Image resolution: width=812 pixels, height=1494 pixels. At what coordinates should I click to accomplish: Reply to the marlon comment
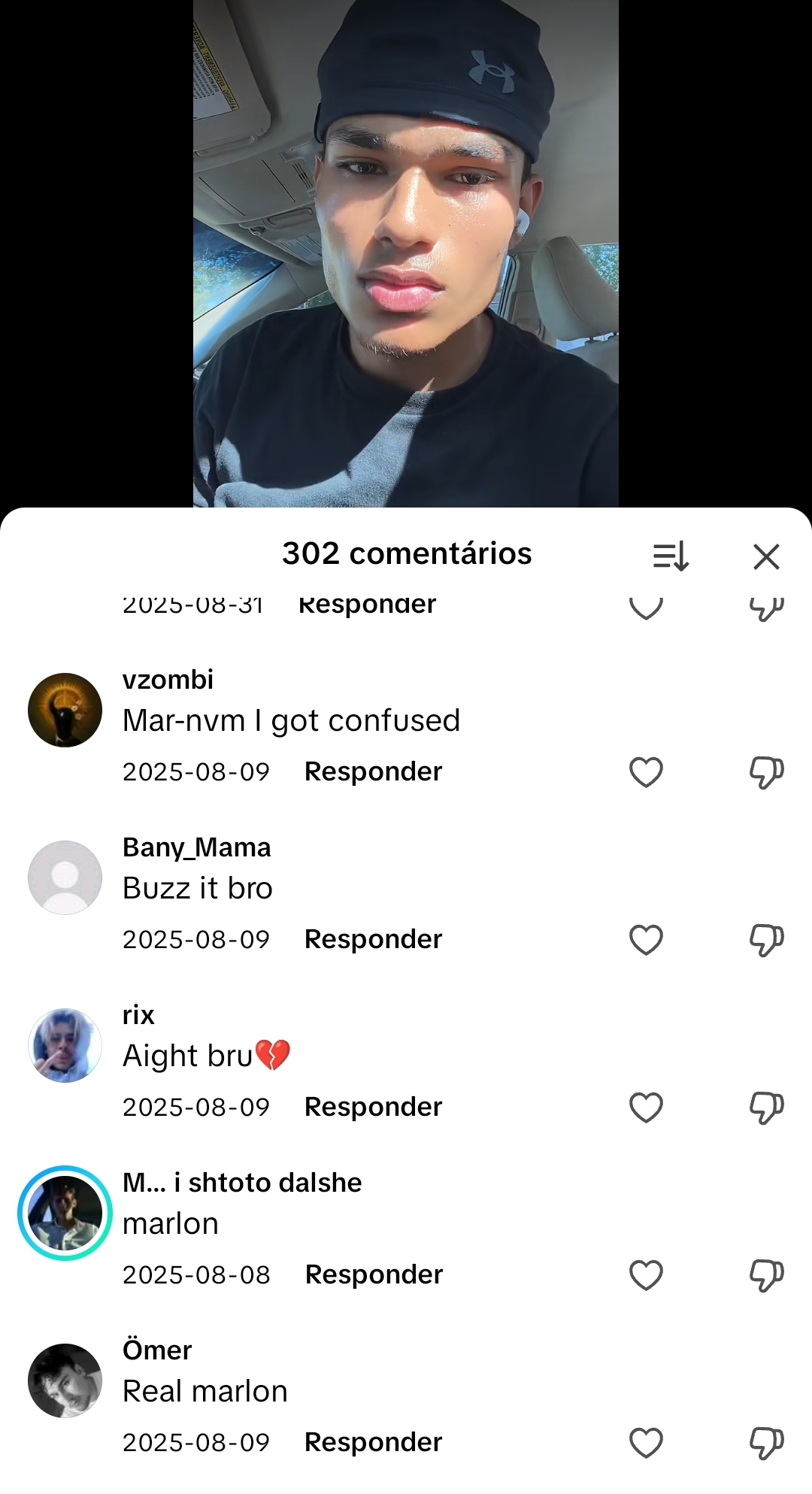pyautogui.click(x=374, y=1274)
